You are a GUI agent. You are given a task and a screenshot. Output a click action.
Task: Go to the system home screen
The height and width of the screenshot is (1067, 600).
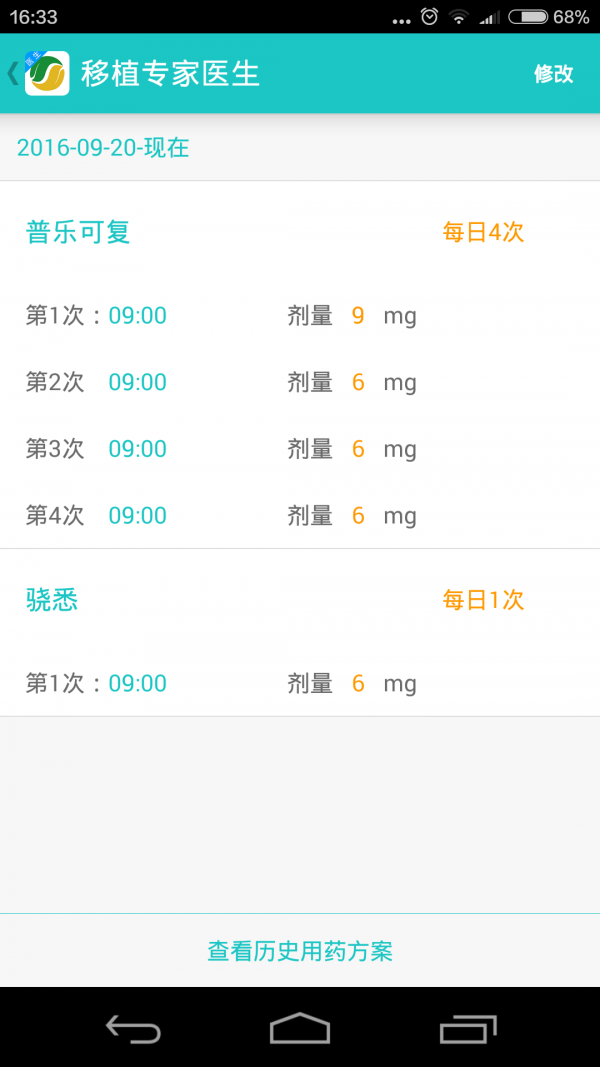300,1028
